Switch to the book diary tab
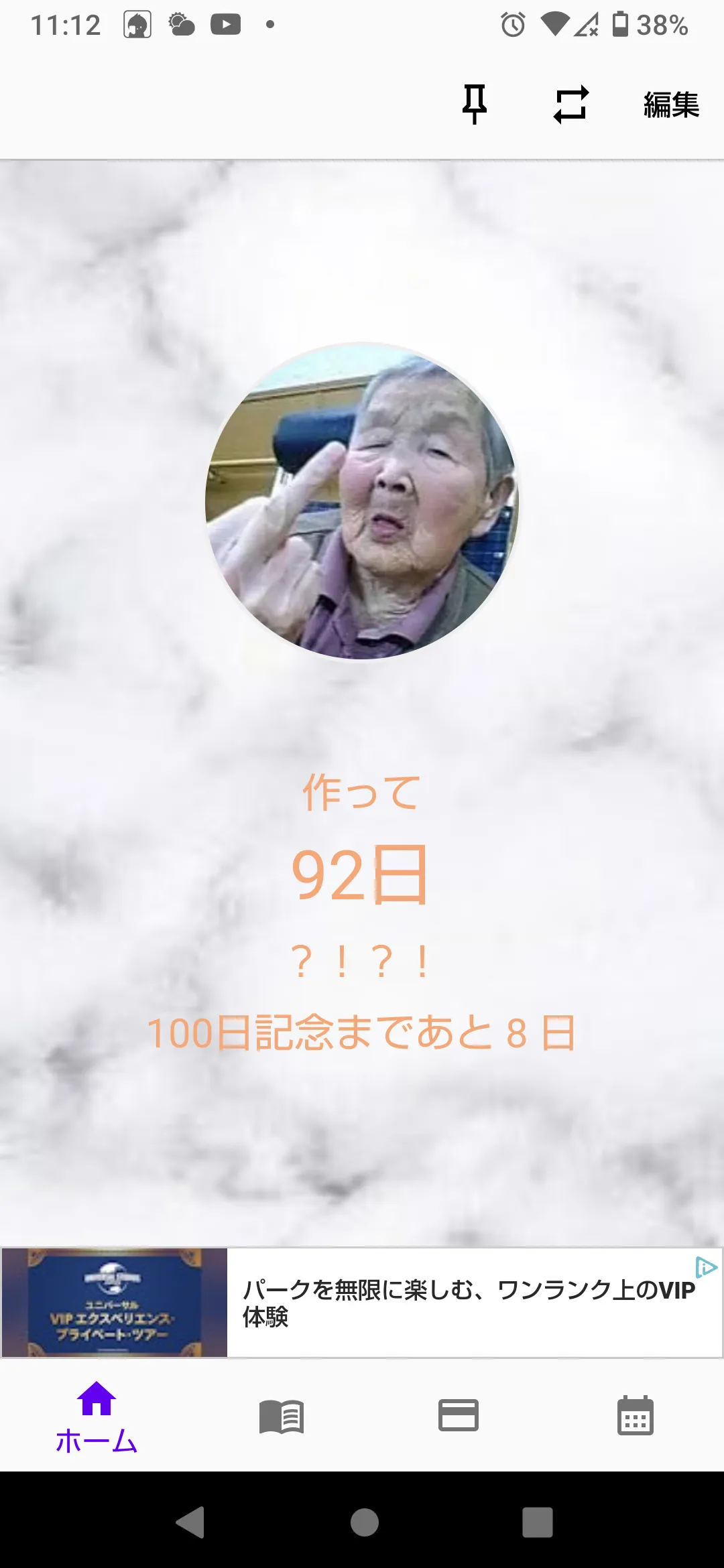This screenshot has height=1568, width=724. [x=282, y=1417]
